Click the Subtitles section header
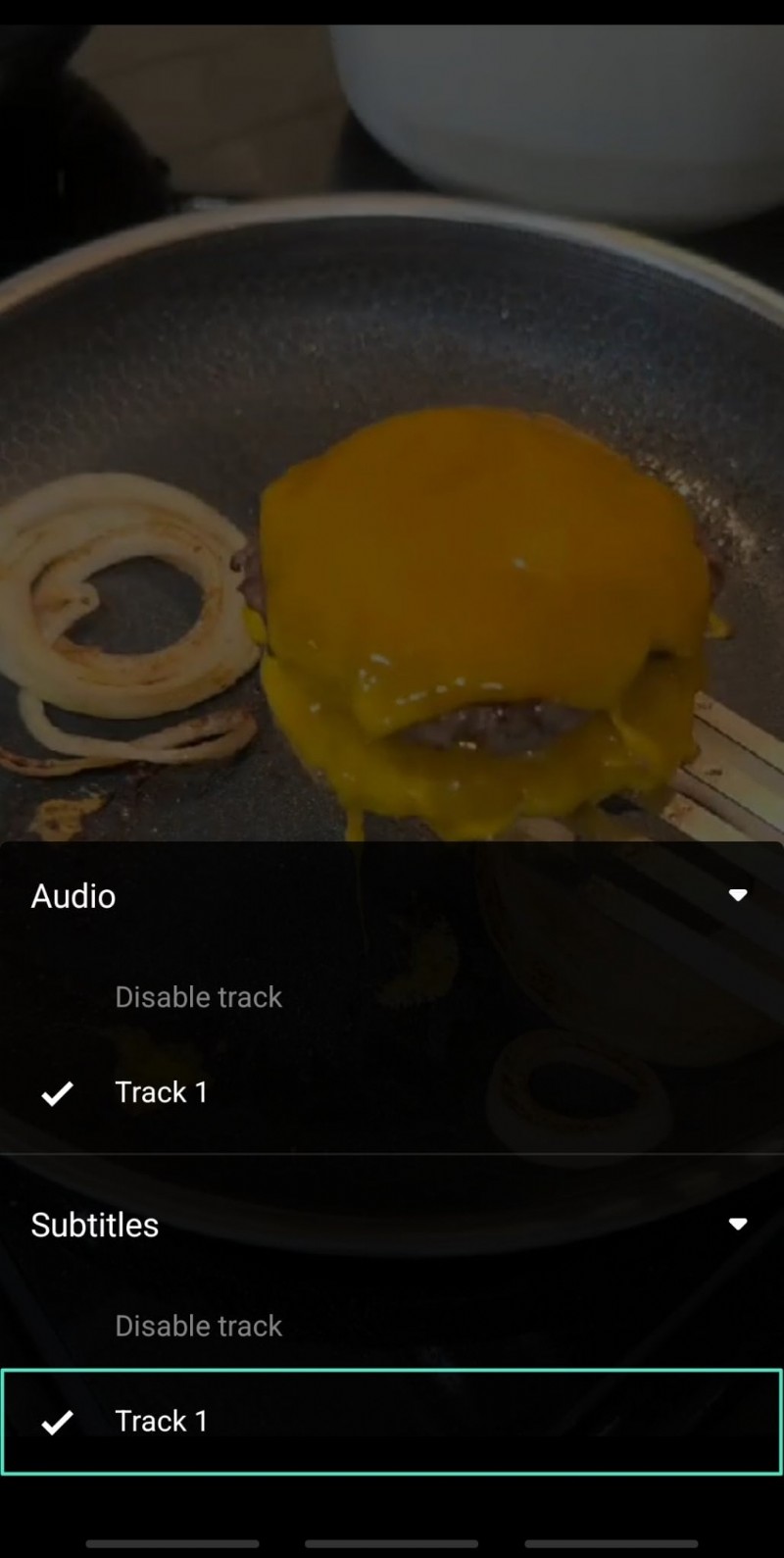Viewport: 784px width, 1558px height. click(x=94, y=1224)
